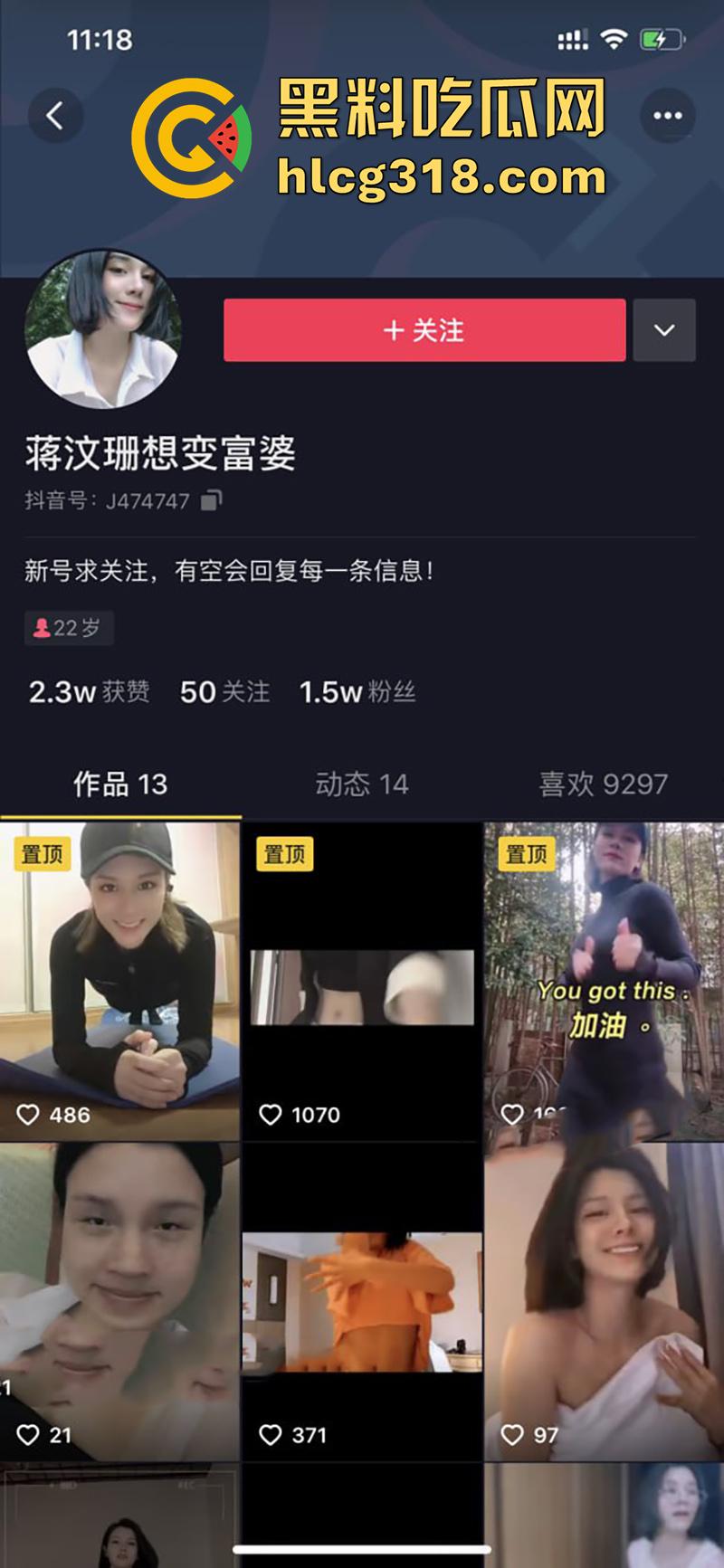Image resolution: width=724 pixels, height=1568 pixels.
Task: Open the 喜欢 9297 tab
Action: tap(603, 784)
